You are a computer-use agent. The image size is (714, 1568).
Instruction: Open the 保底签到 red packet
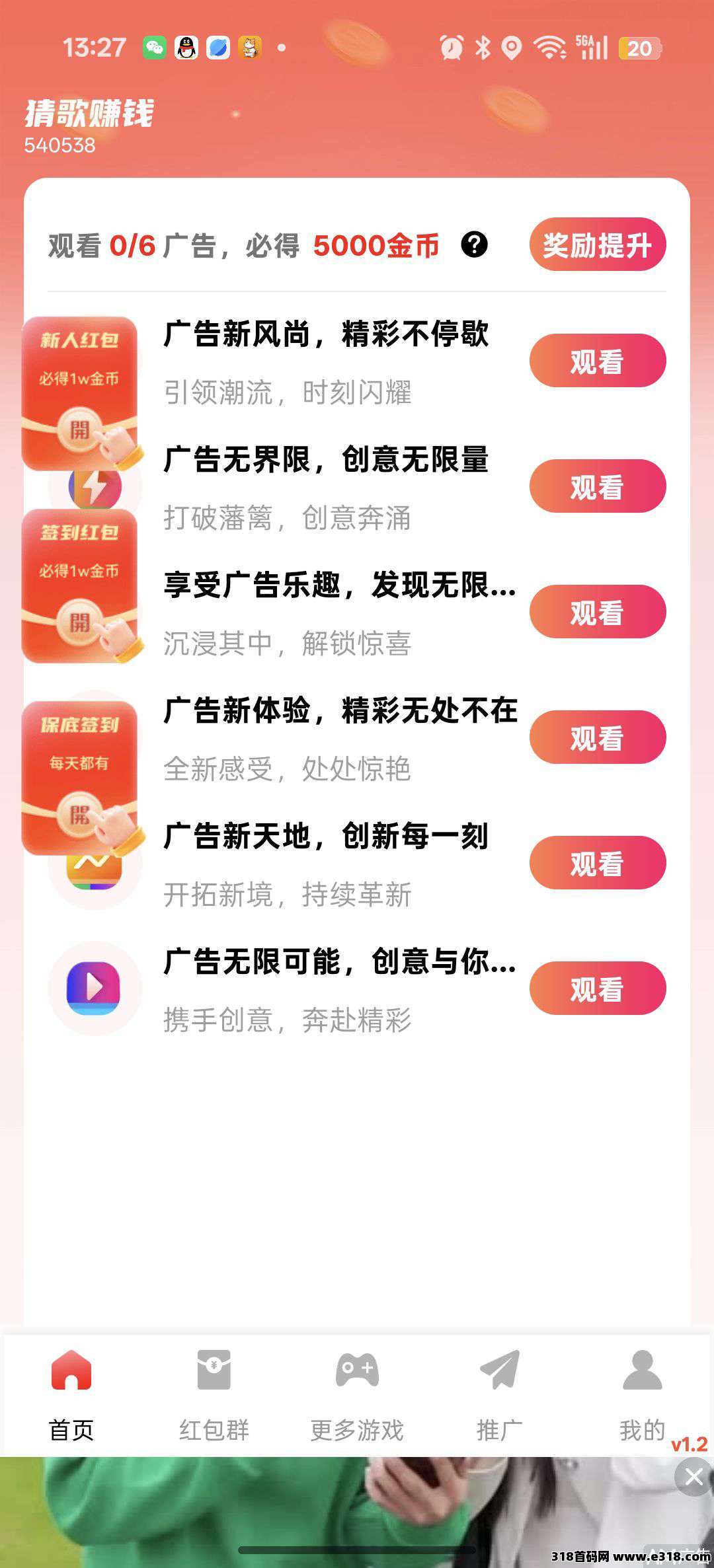(x=80, y=777)
